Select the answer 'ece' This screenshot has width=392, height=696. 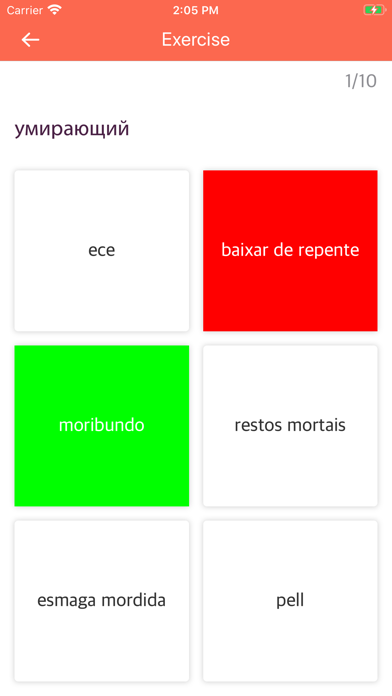(x=102, y=250)
